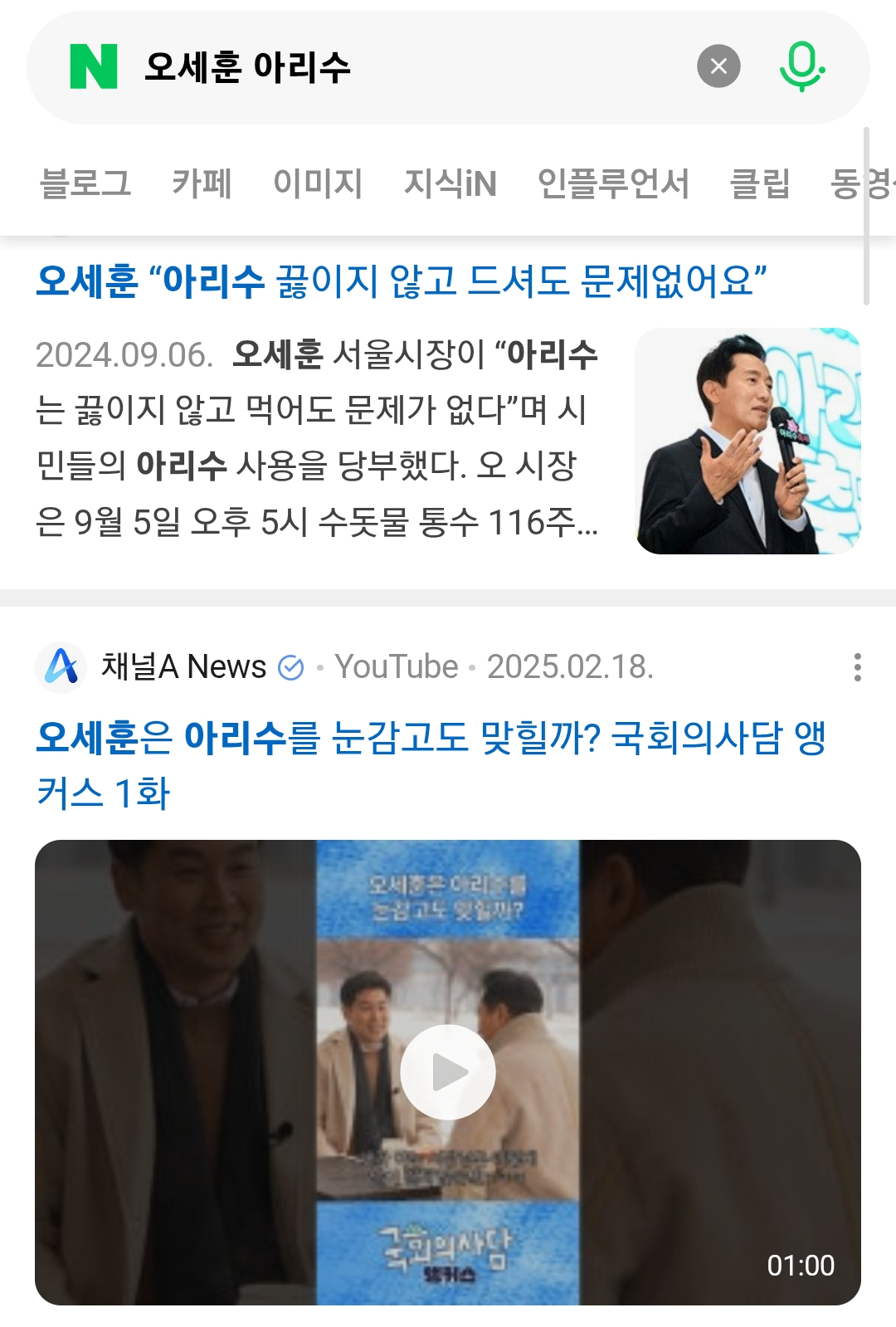This screenshot has width=896, height=1327.
Task: Open the 이미지 search tab
Action: [x=319, y=184]
